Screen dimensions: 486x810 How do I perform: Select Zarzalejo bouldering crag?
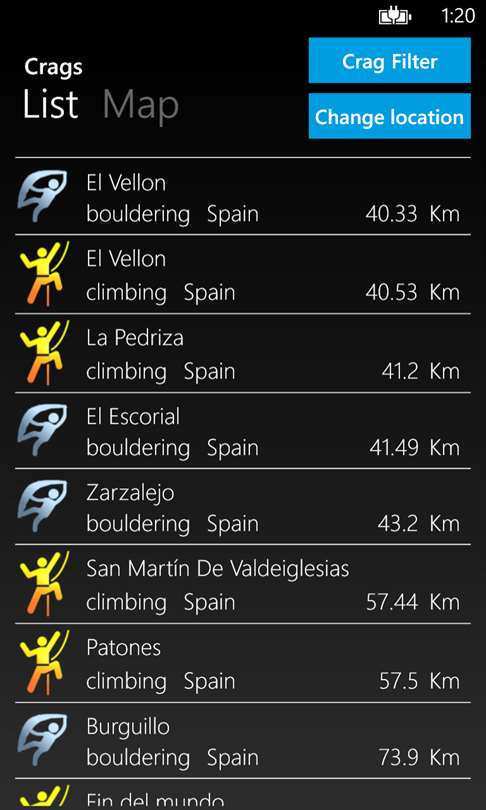coord(243,507)
